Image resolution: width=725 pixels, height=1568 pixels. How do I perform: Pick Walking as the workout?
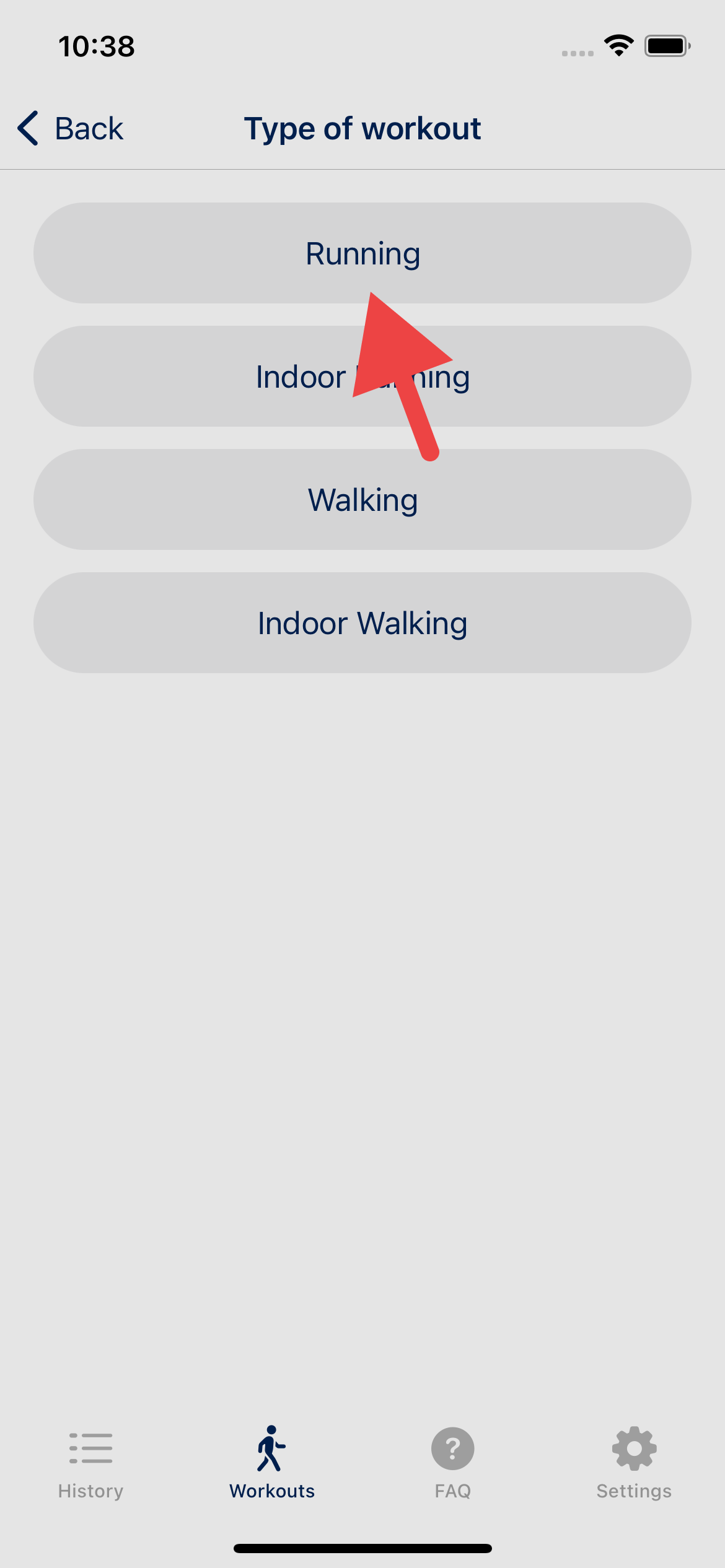[362, 499]
